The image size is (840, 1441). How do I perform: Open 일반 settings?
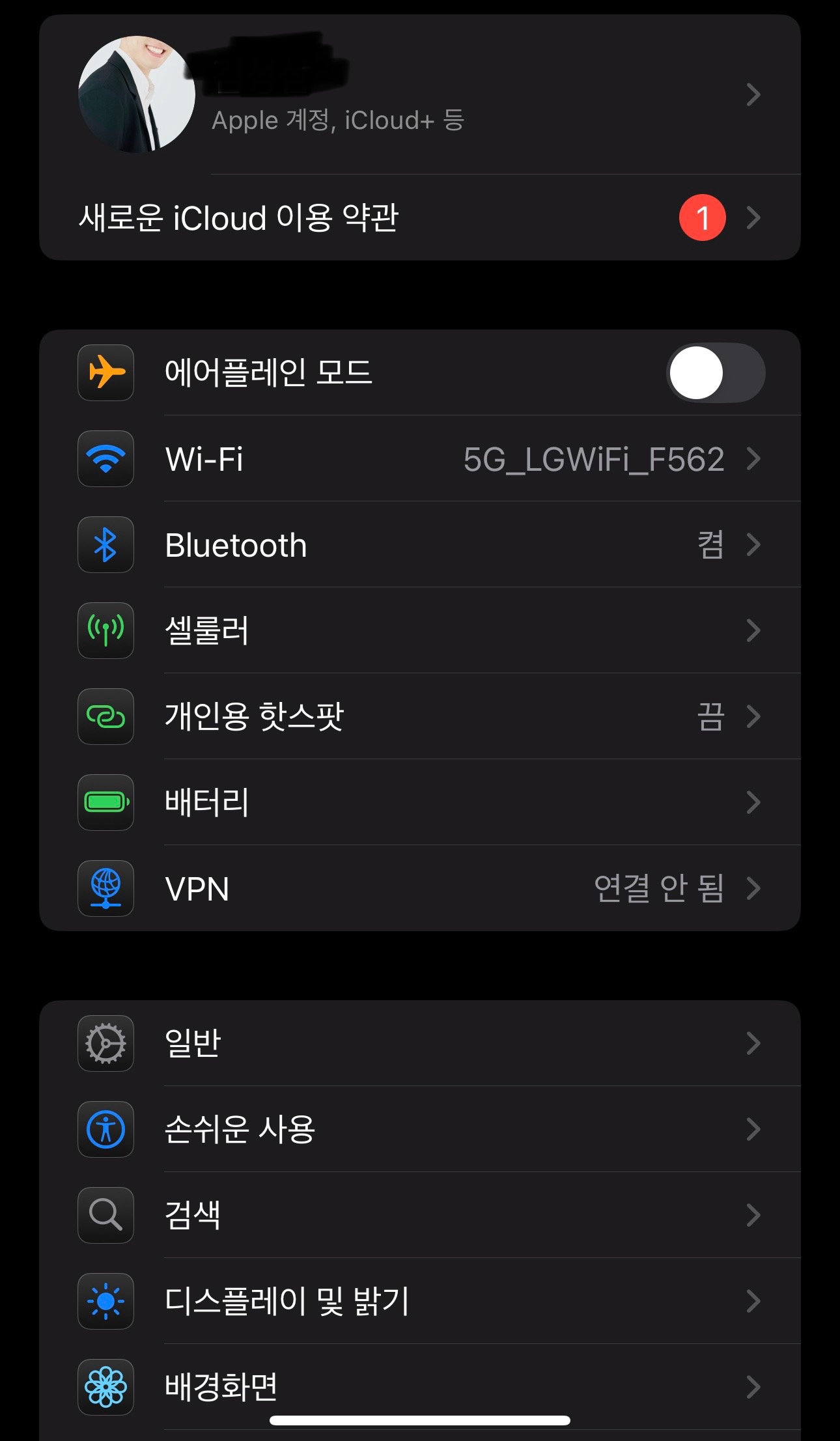click(x=419, y=1043)
